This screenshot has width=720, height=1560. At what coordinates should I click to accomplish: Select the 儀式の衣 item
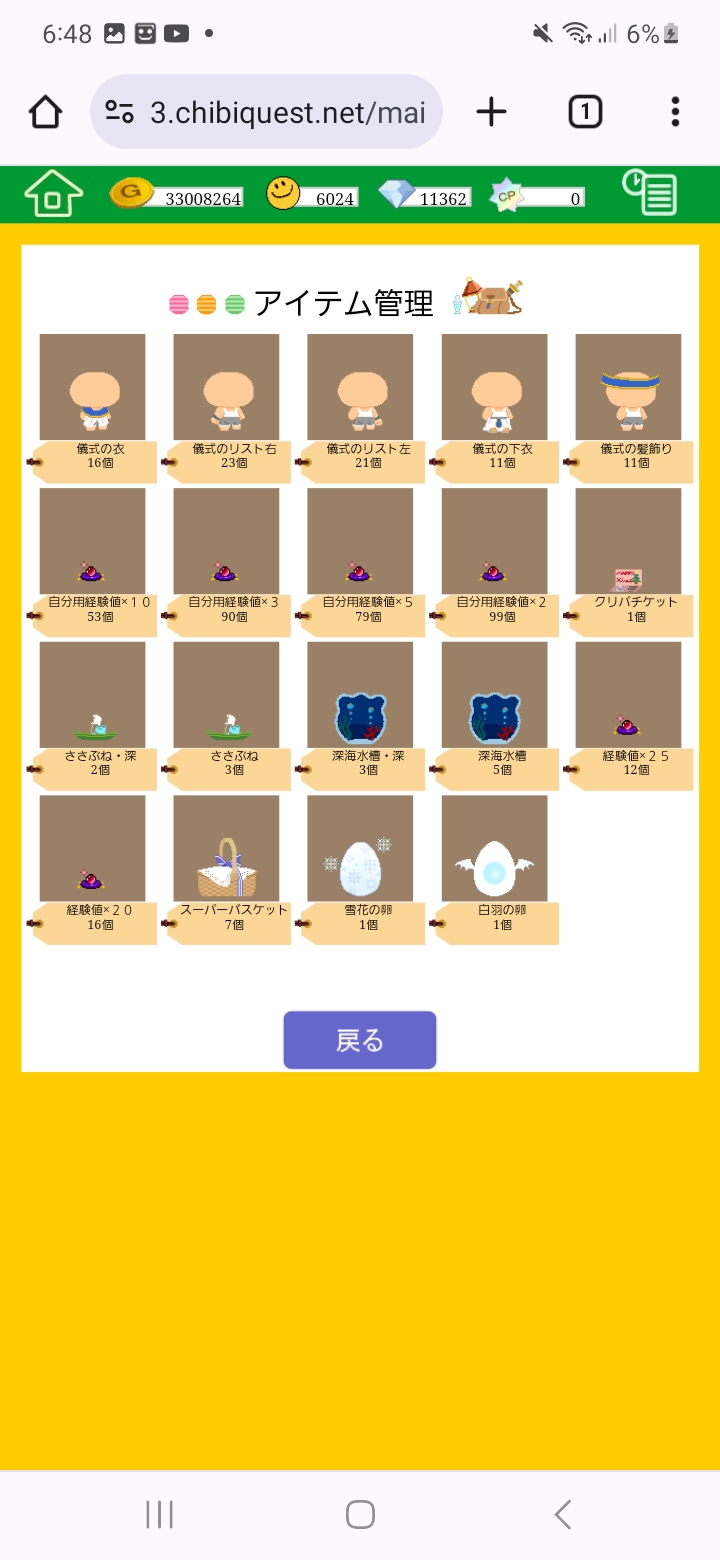click(x=93, y=388)
